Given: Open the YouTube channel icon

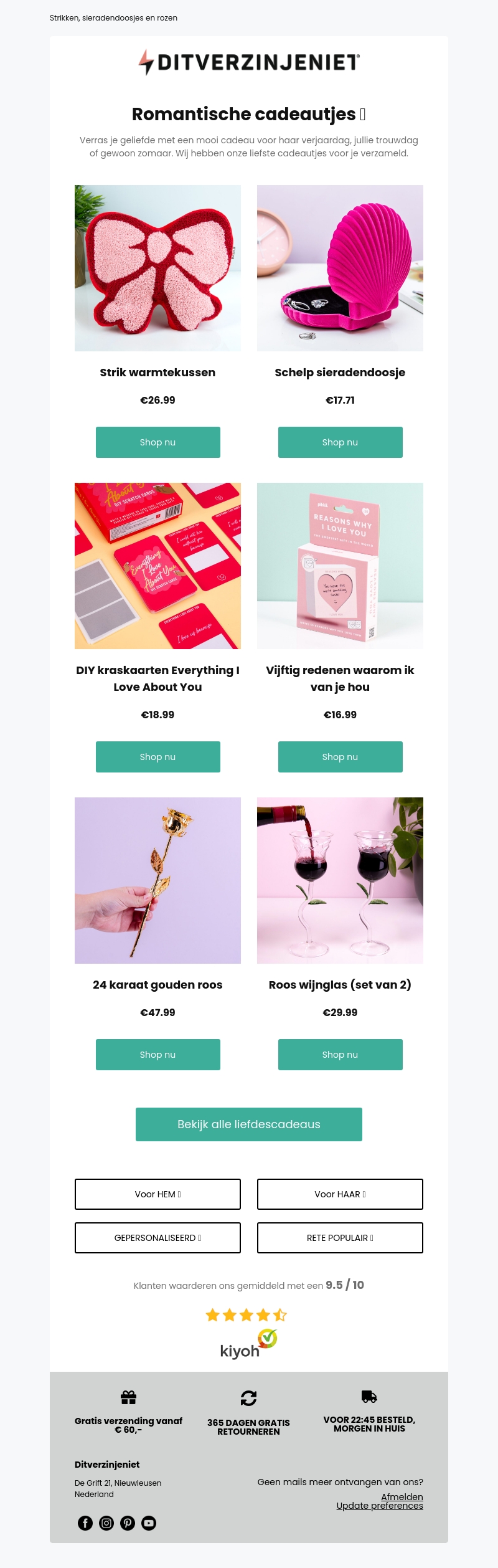Looking at the screenshot, I should (x=149, y=1523).
